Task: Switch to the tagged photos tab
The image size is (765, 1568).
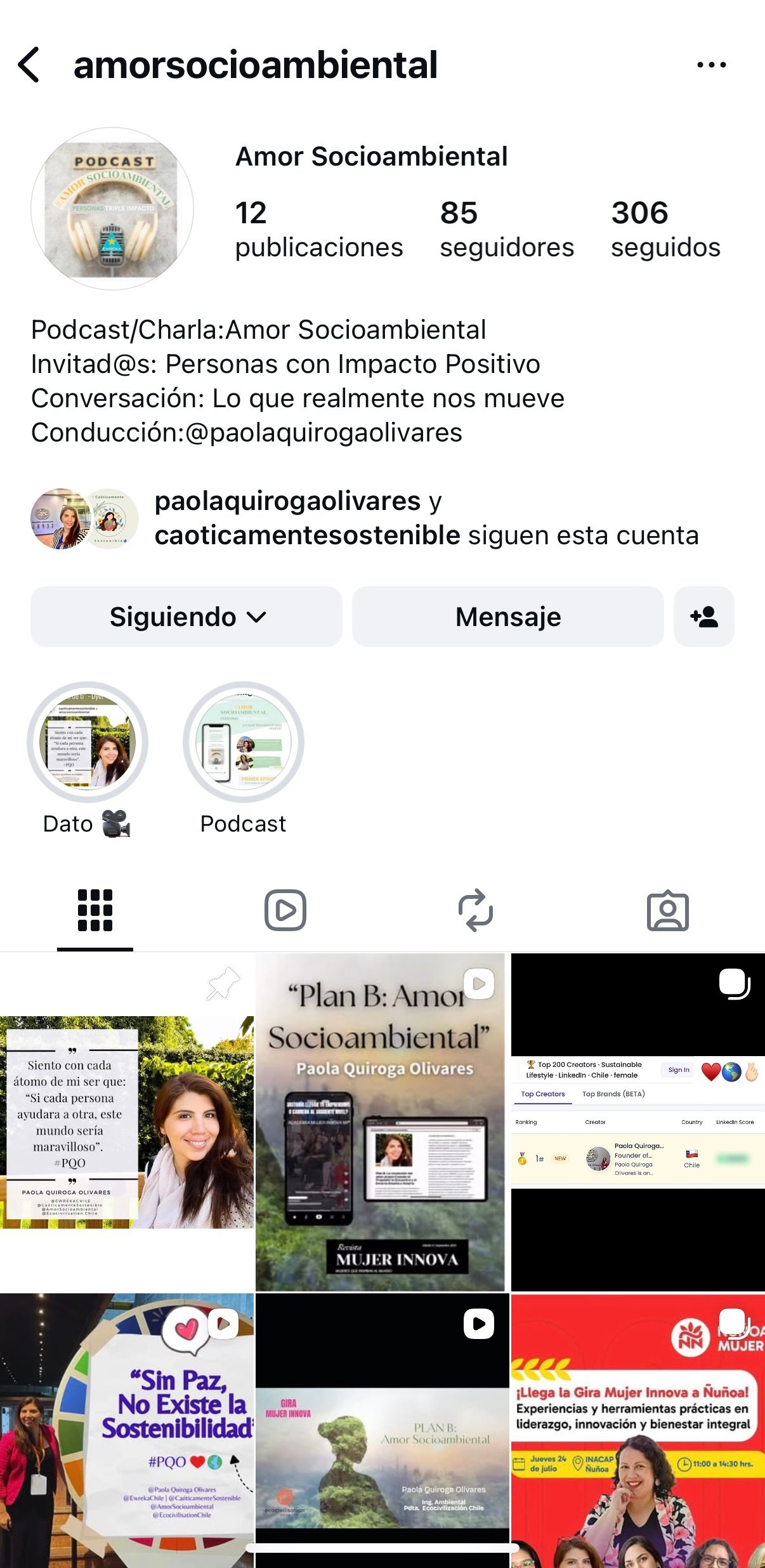Action: pos(667,910)
